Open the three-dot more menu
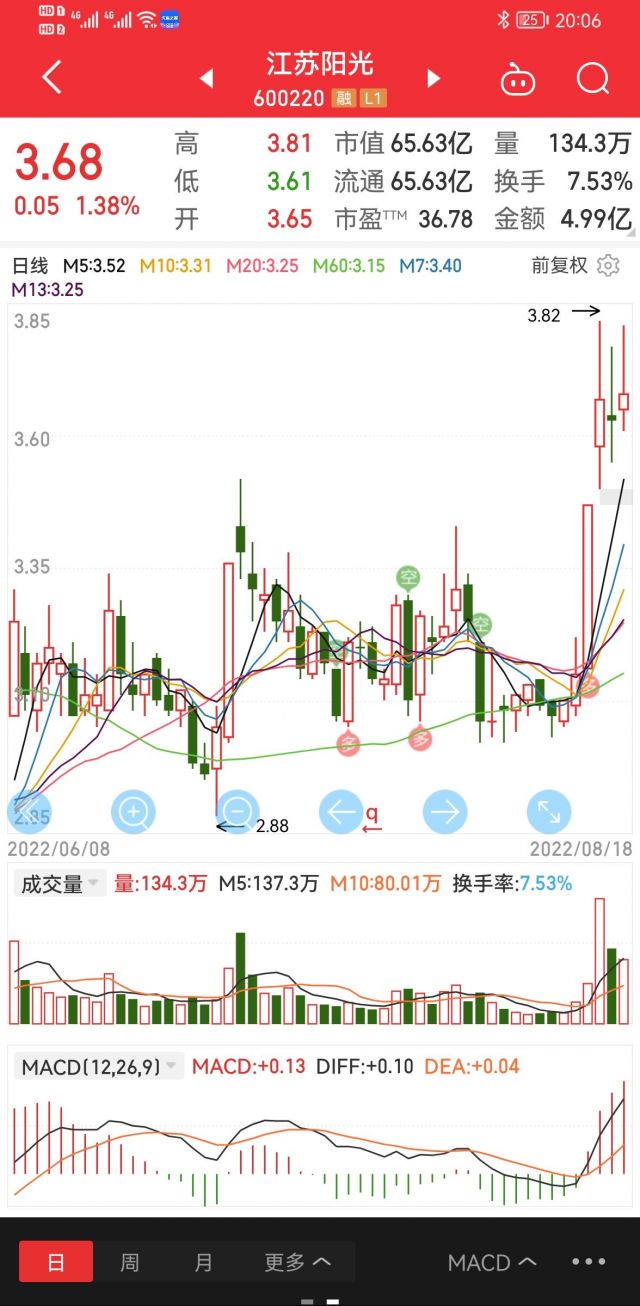The image size is (640, 1306). (589, 1262)
